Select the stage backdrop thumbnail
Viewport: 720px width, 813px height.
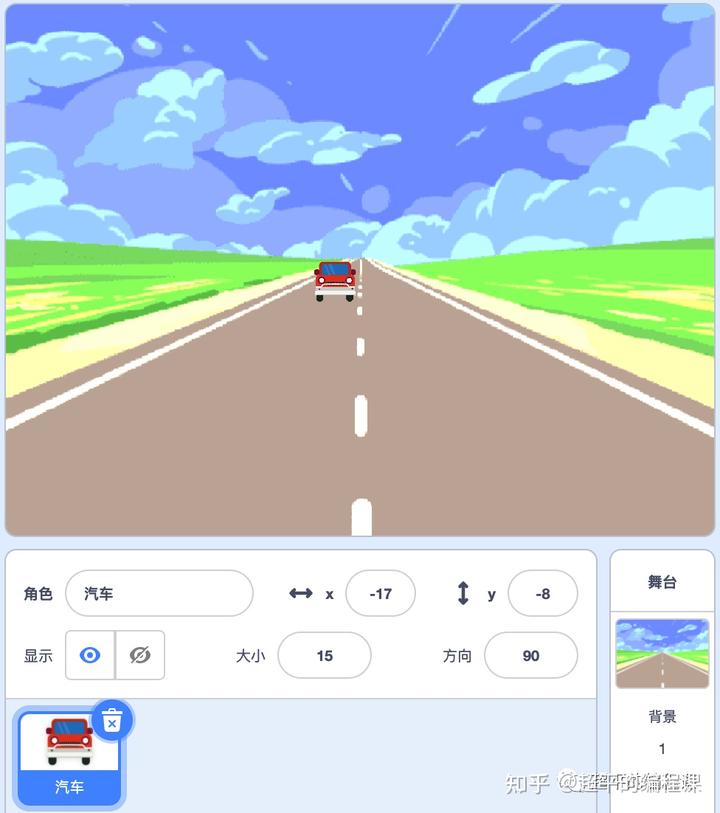662,653
